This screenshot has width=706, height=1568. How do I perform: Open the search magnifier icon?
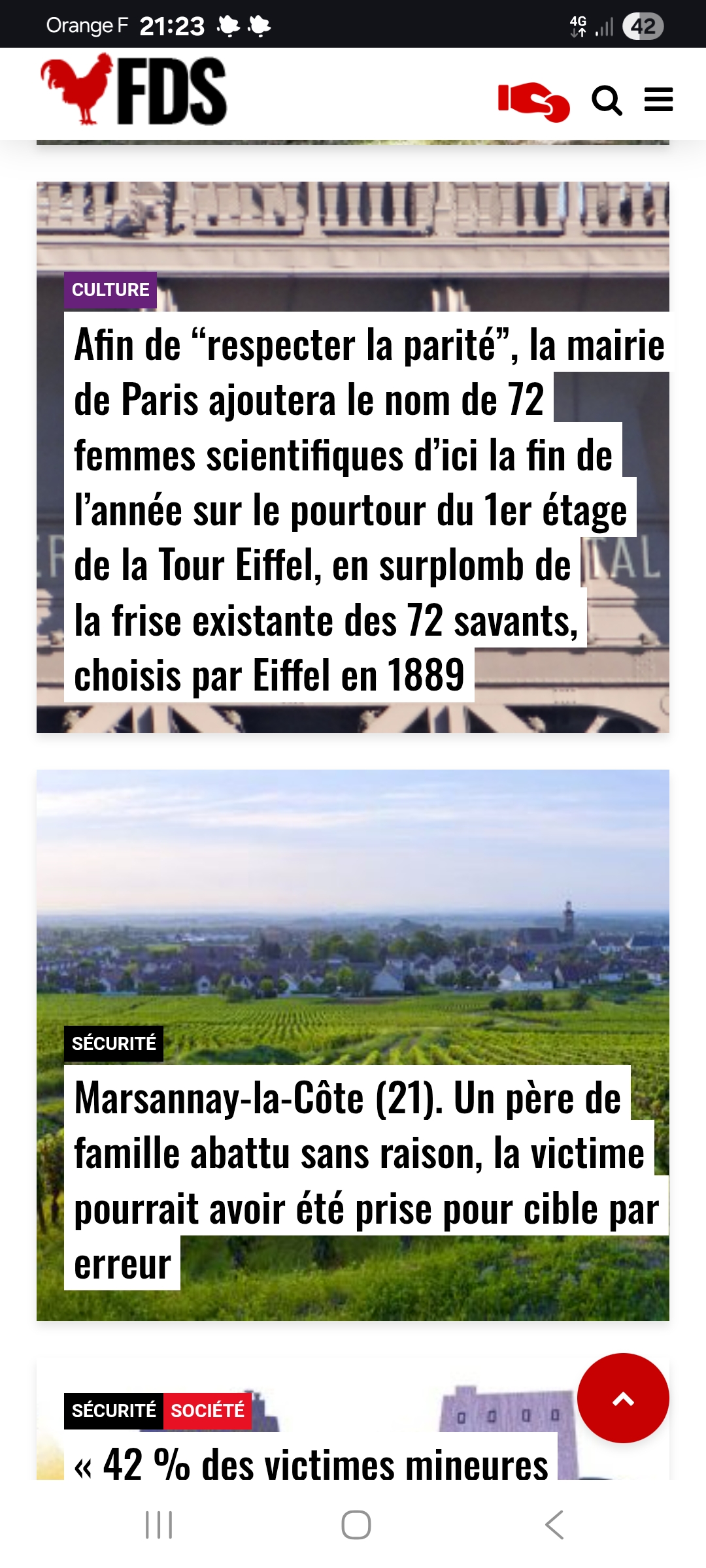[607, 101]
